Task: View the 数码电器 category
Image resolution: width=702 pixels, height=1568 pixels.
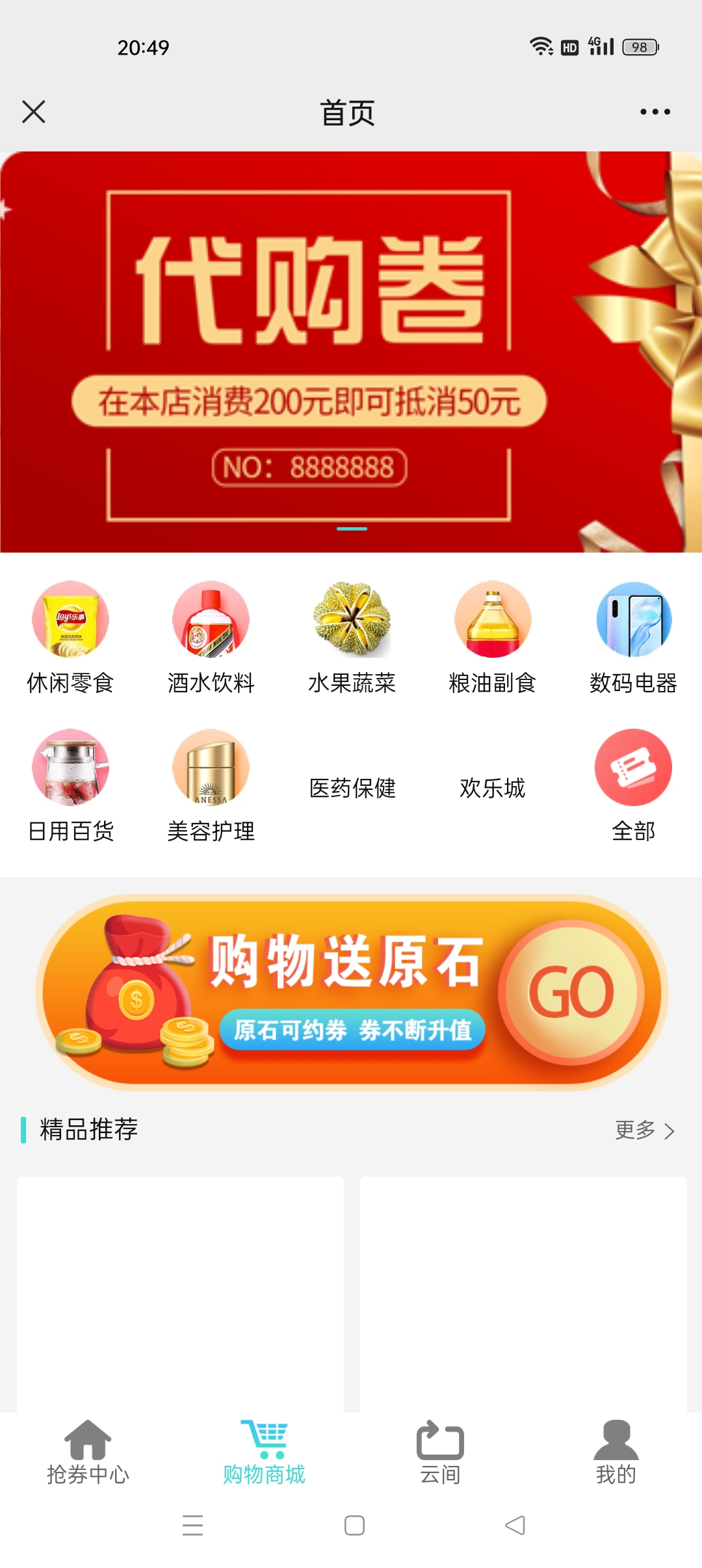Action: point(633,638)
